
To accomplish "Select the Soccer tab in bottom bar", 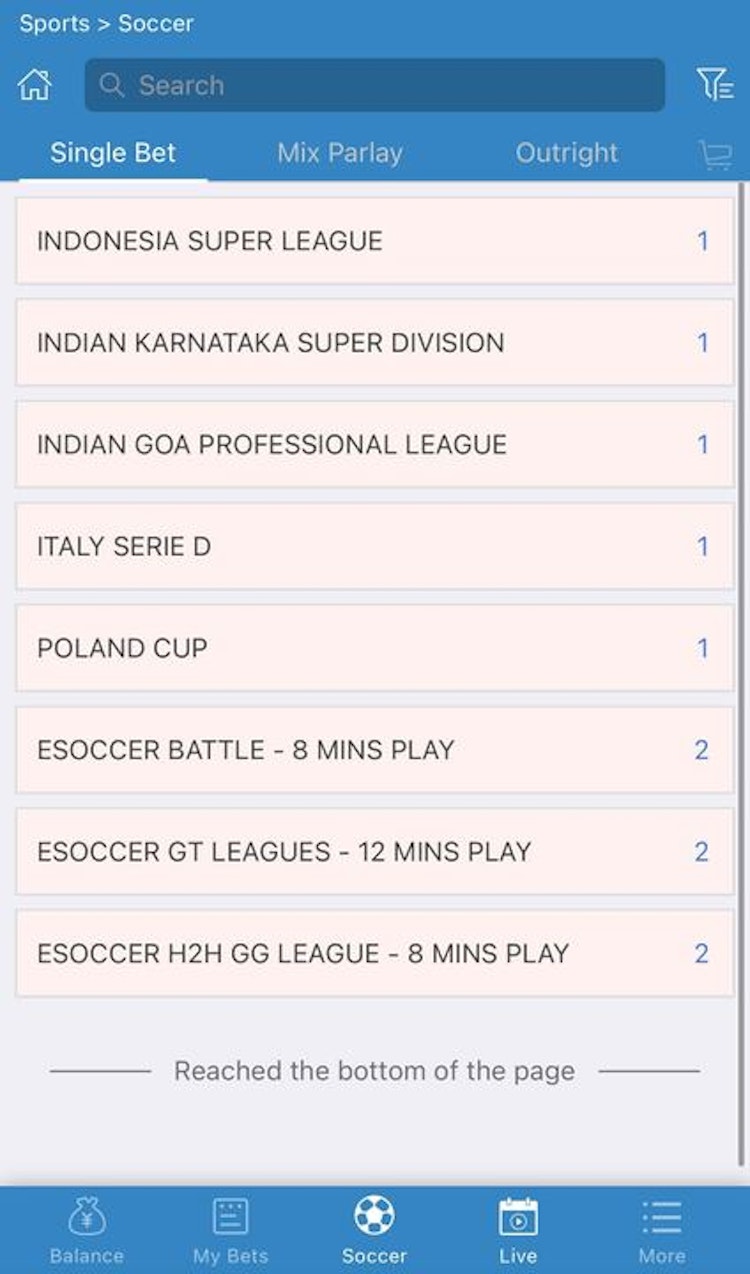I will [x=375, y=1231].
